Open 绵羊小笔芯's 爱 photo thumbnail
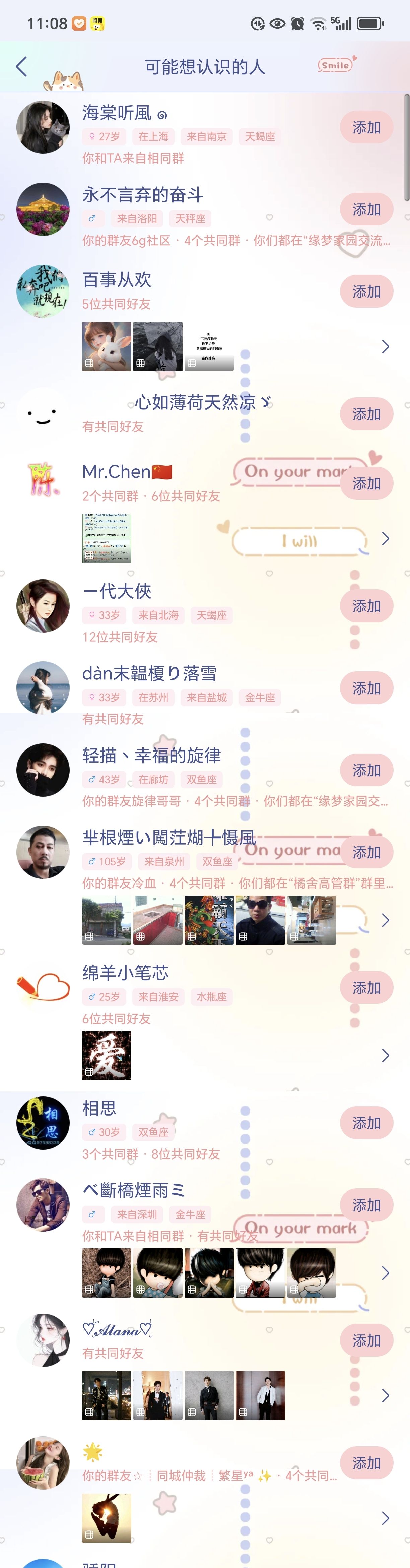 [107, 1055]
